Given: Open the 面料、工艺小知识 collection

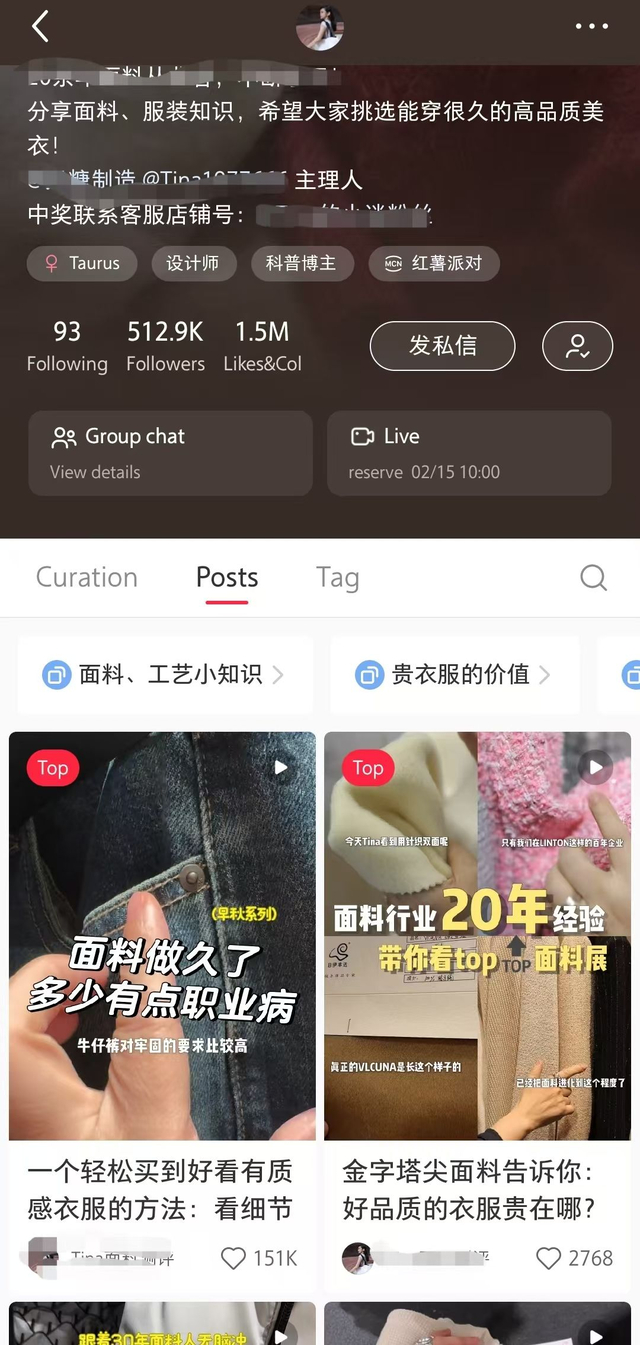Looking at the screenshot, I should pos(165,675).
